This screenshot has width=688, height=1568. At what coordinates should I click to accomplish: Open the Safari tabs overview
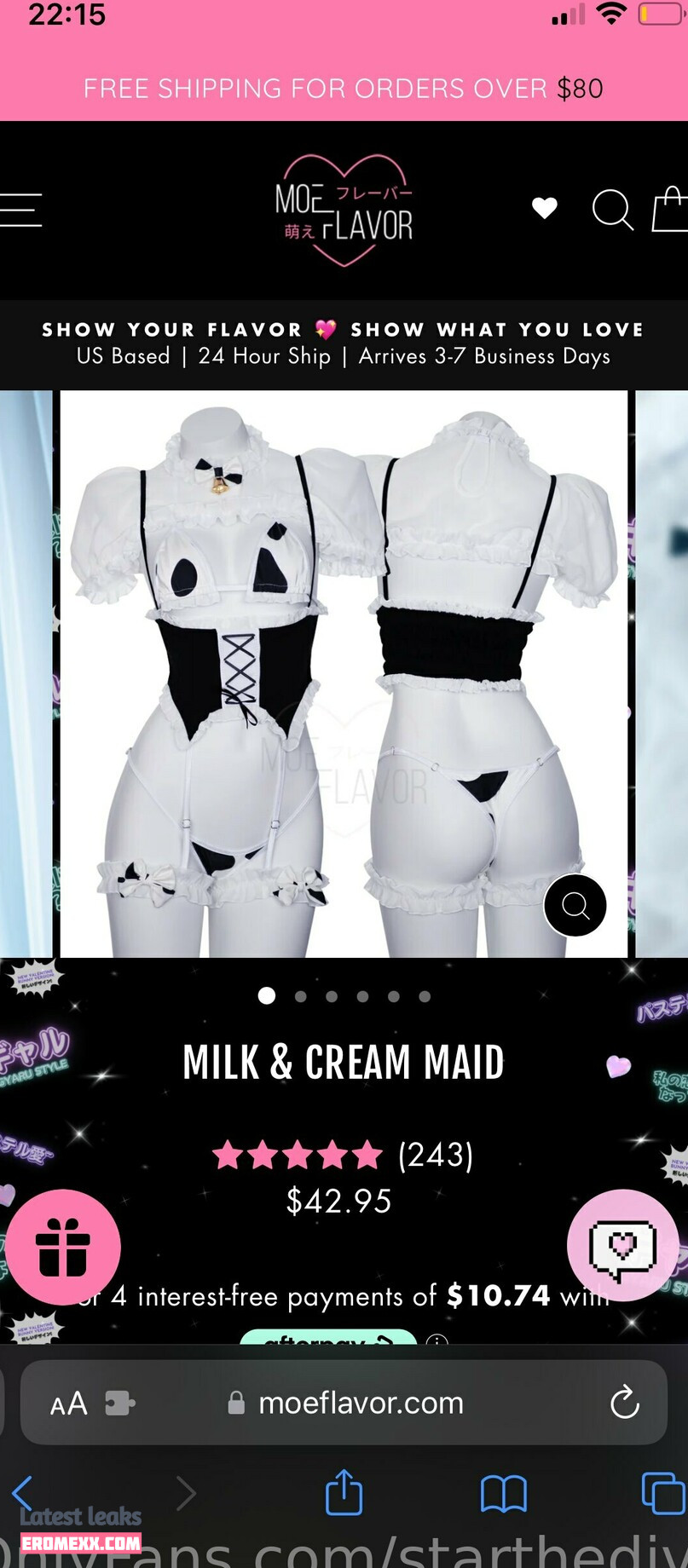[x=663, y=1494]
